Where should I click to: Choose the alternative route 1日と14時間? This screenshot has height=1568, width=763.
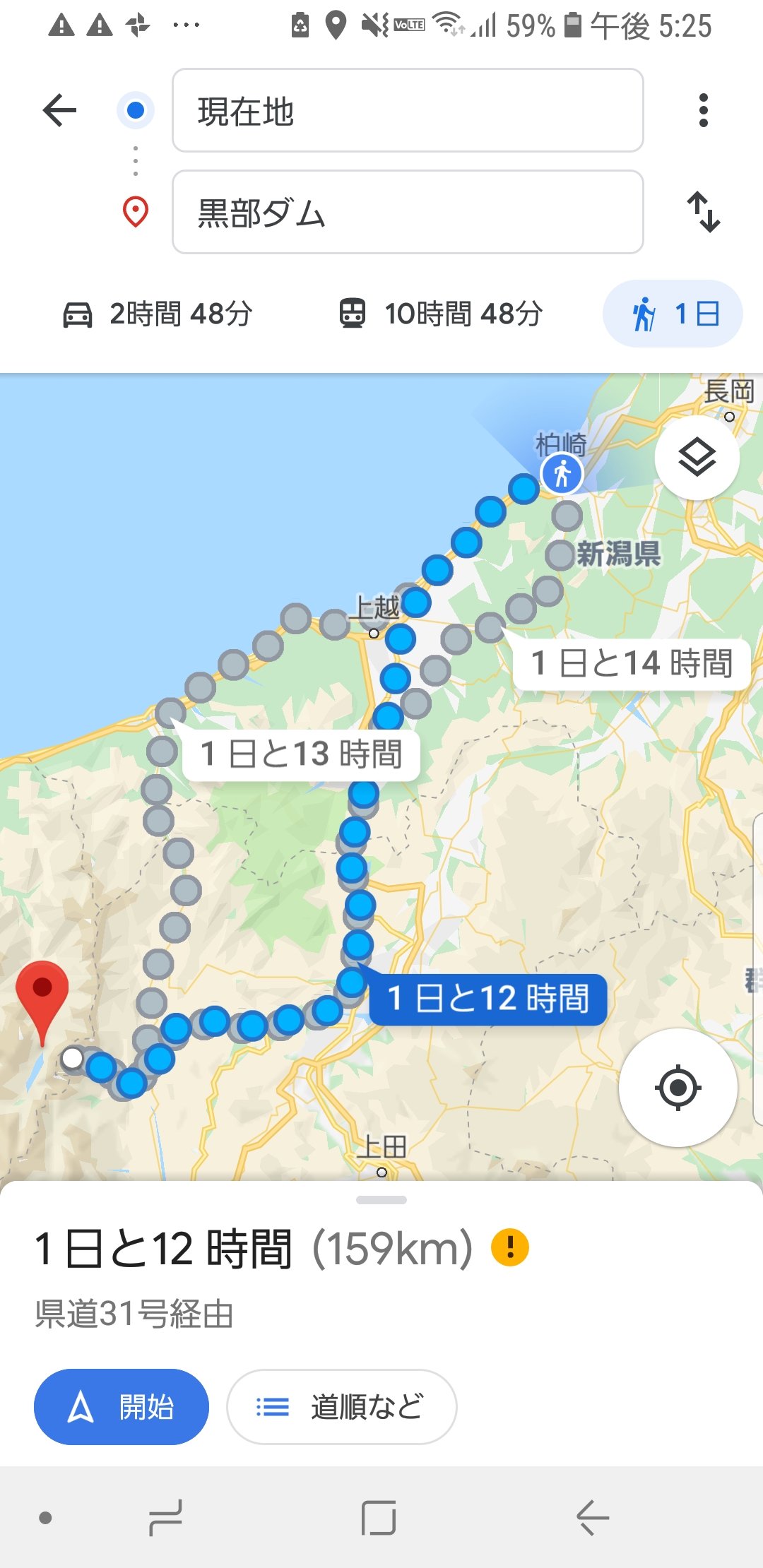tap(631, 664)
